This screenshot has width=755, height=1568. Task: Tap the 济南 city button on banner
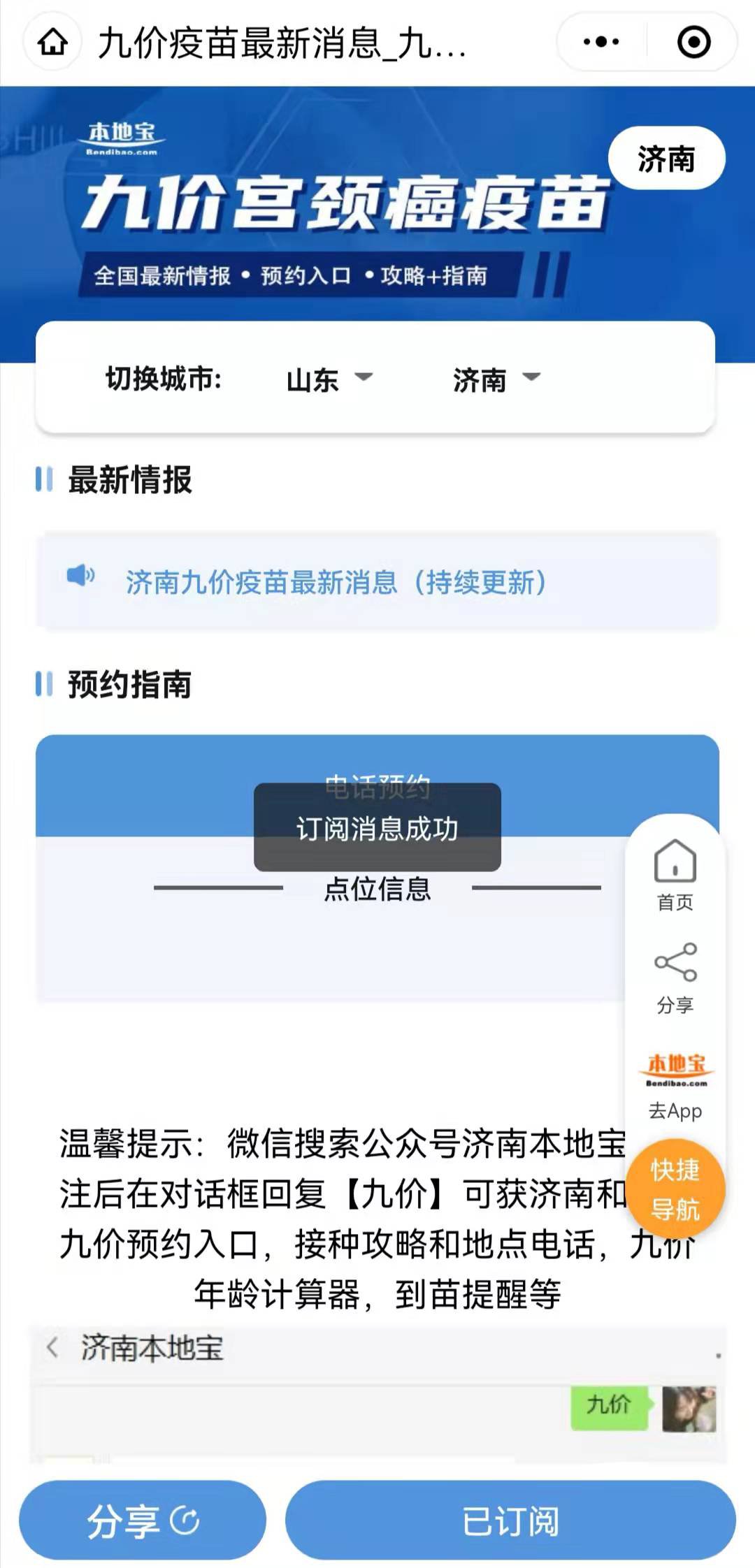click(x=666, y=159)
